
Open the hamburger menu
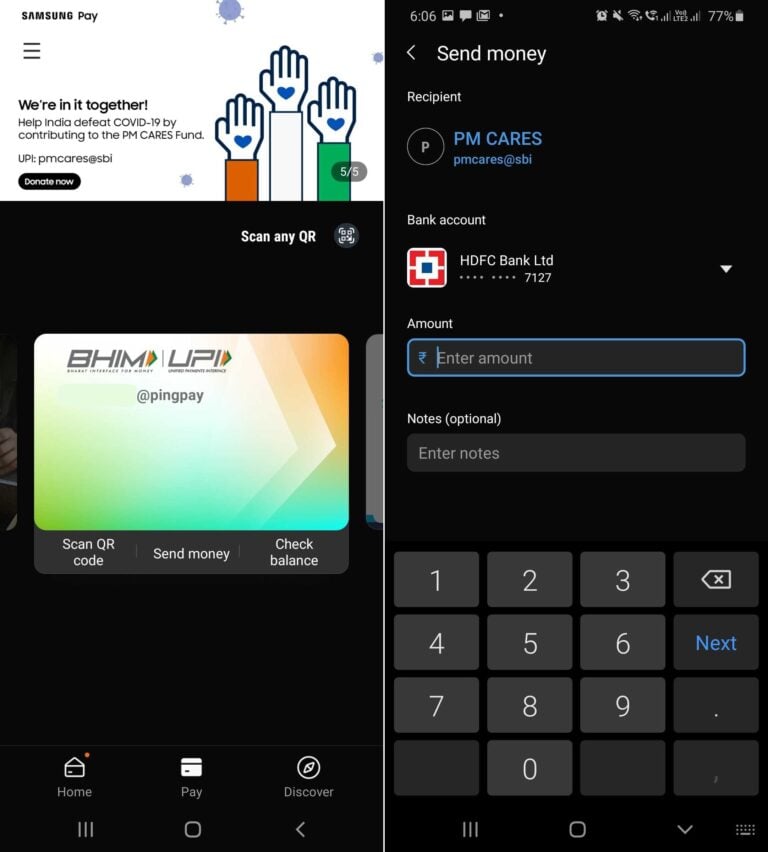(x=32, y=51)
